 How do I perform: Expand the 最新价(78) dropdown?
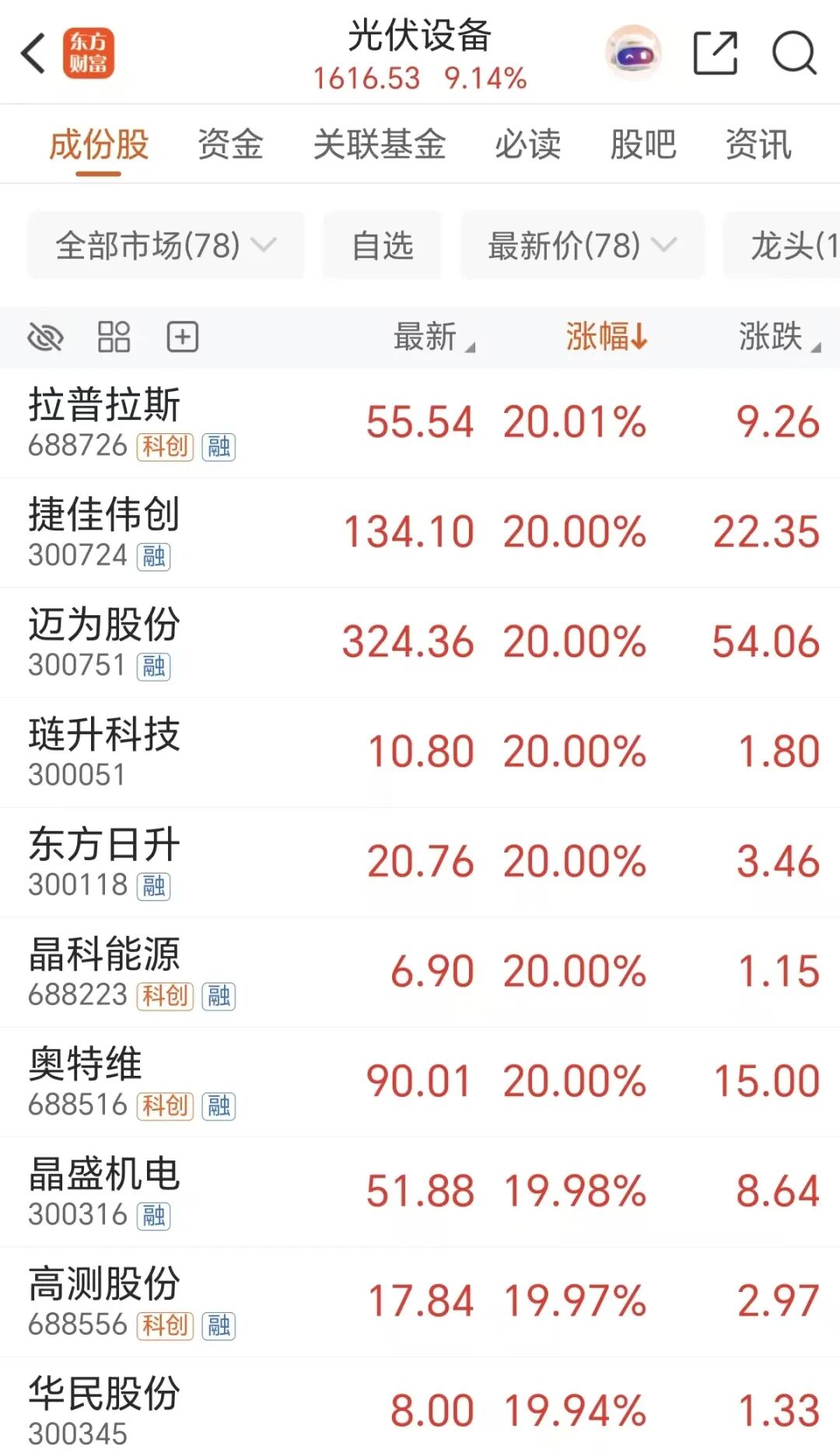pyautogui.click(x=582, y=246)
